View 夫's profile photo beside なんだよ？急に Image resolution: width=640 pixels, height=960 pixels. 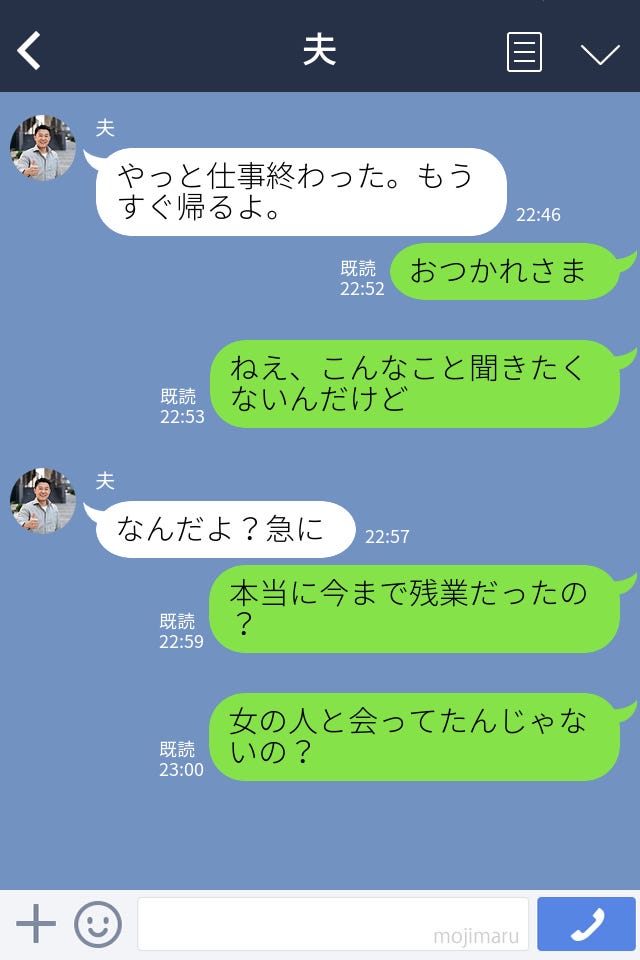(x=43, y=501)
